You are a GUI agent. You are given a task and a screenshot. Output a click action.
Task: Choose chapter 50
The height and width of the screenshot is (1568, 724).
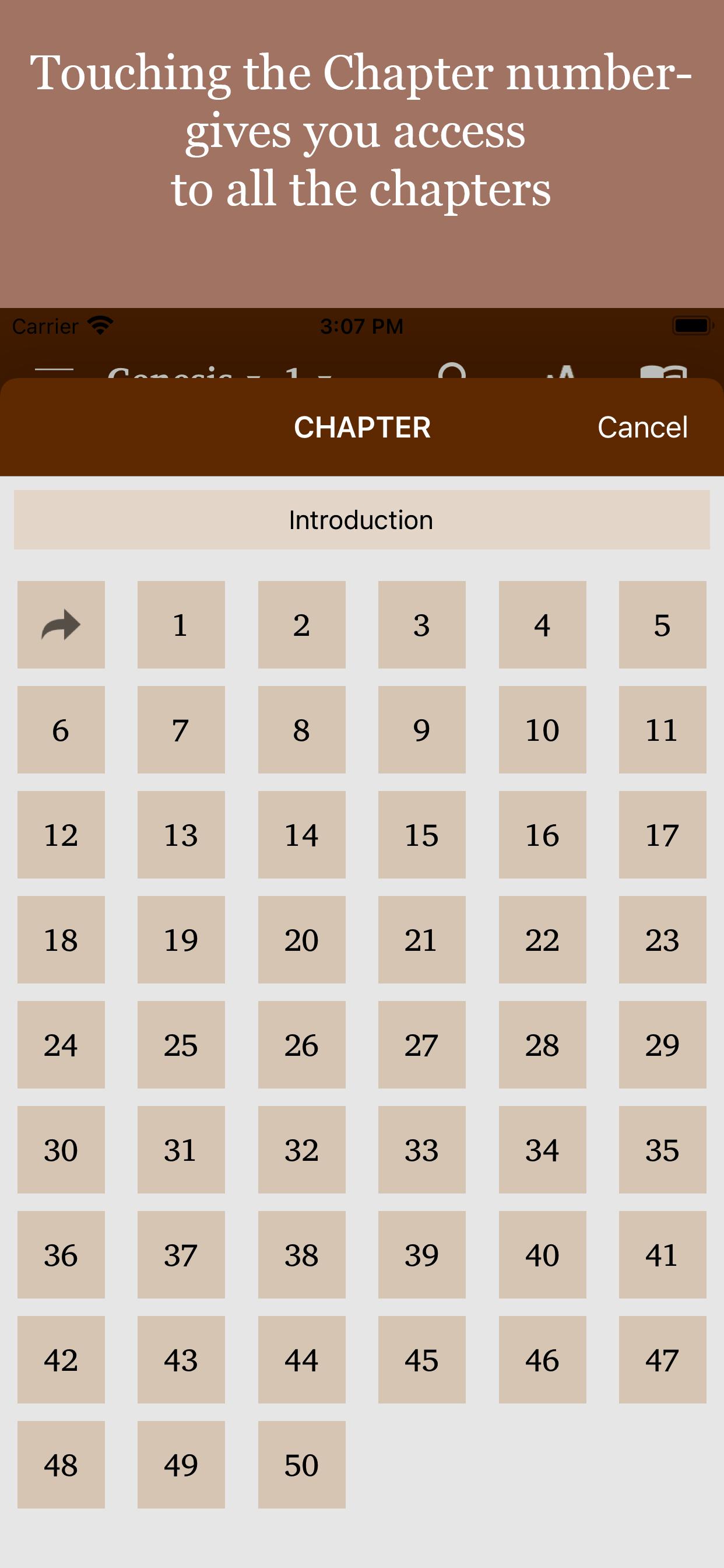pyautogui.click(x=302, y=1465)
